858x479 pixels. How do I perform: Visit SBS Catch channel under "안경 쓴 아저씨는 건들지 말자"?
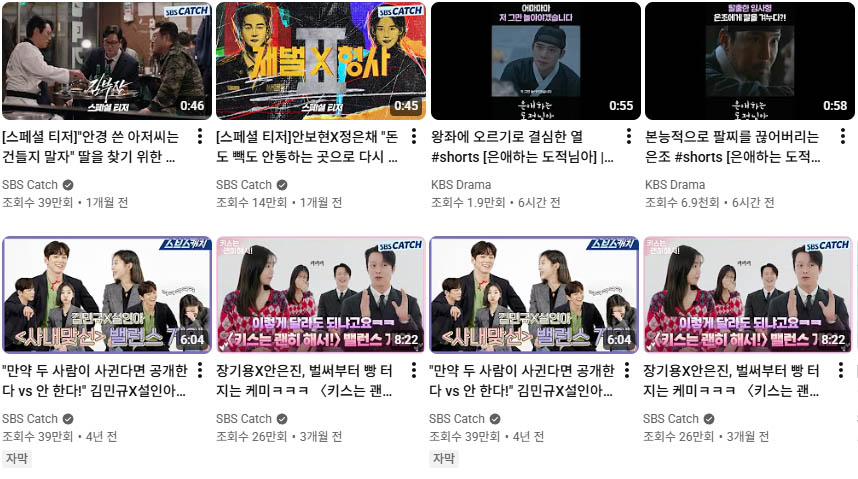[30, 185]
